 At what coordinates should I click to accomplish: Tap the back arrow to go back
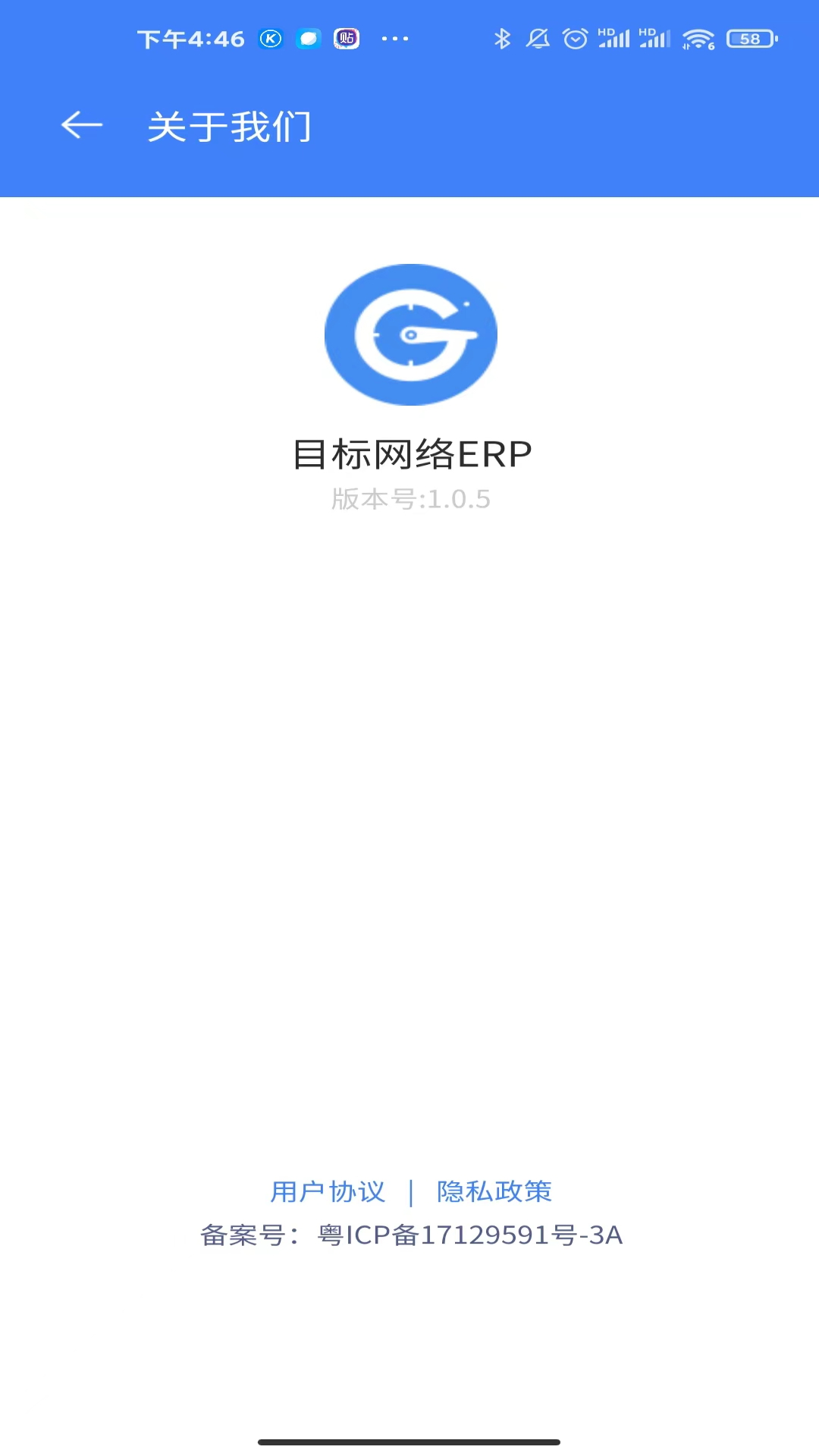80,126
